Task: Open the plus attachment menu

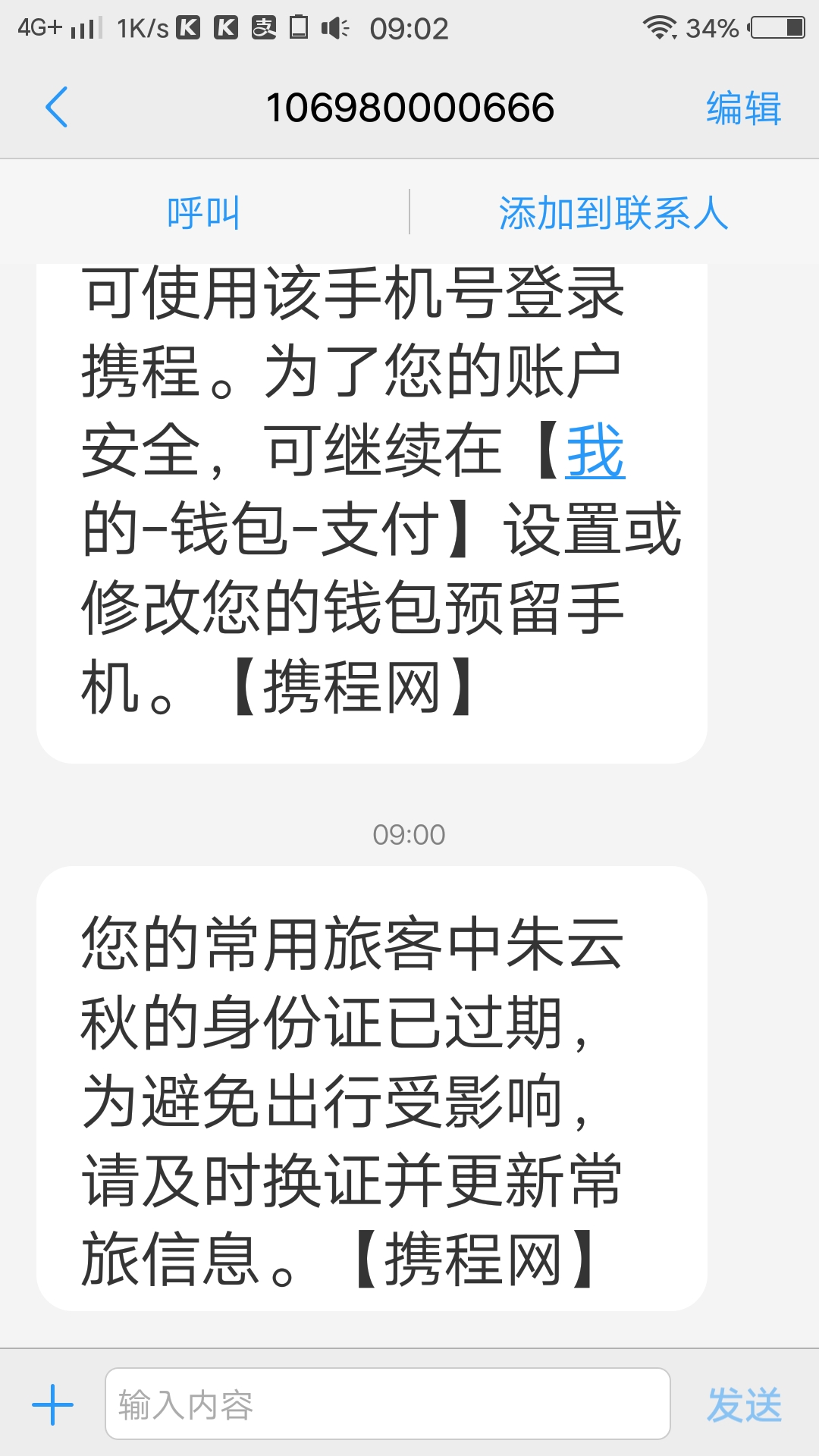Action: 52,1404
